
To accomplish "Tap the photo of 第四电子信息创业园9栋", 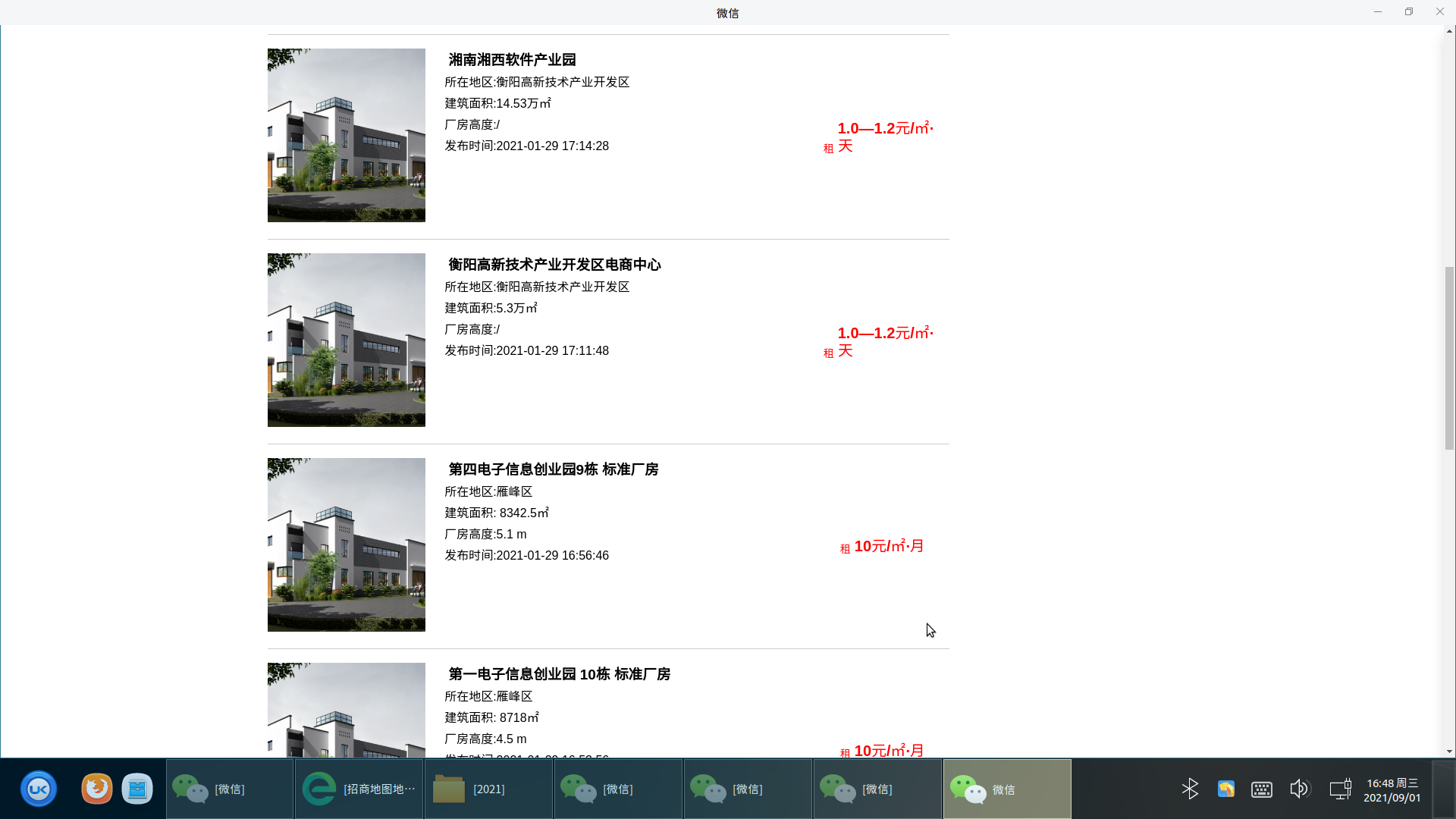I will point(346,544).
